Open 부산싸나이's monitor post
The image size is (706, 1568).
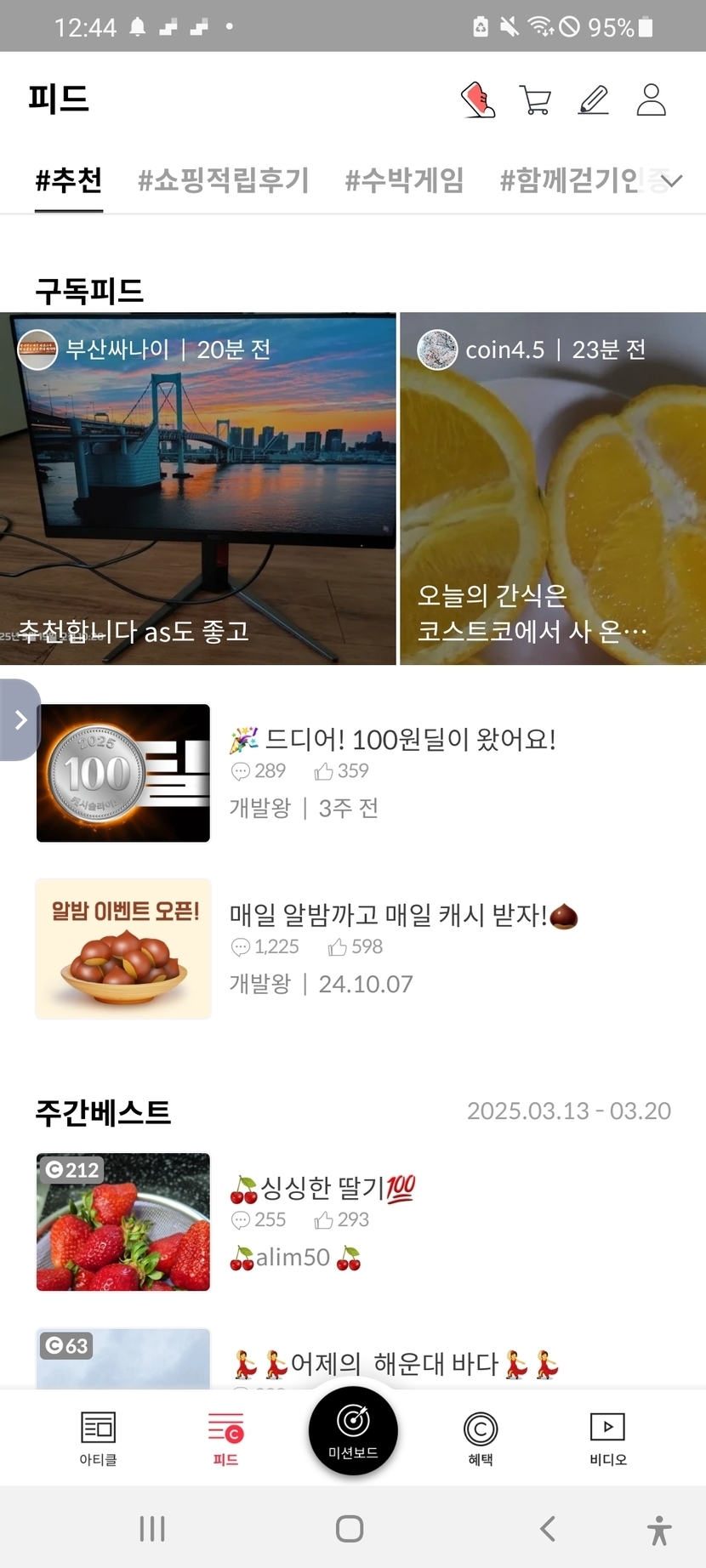point(197,488)
